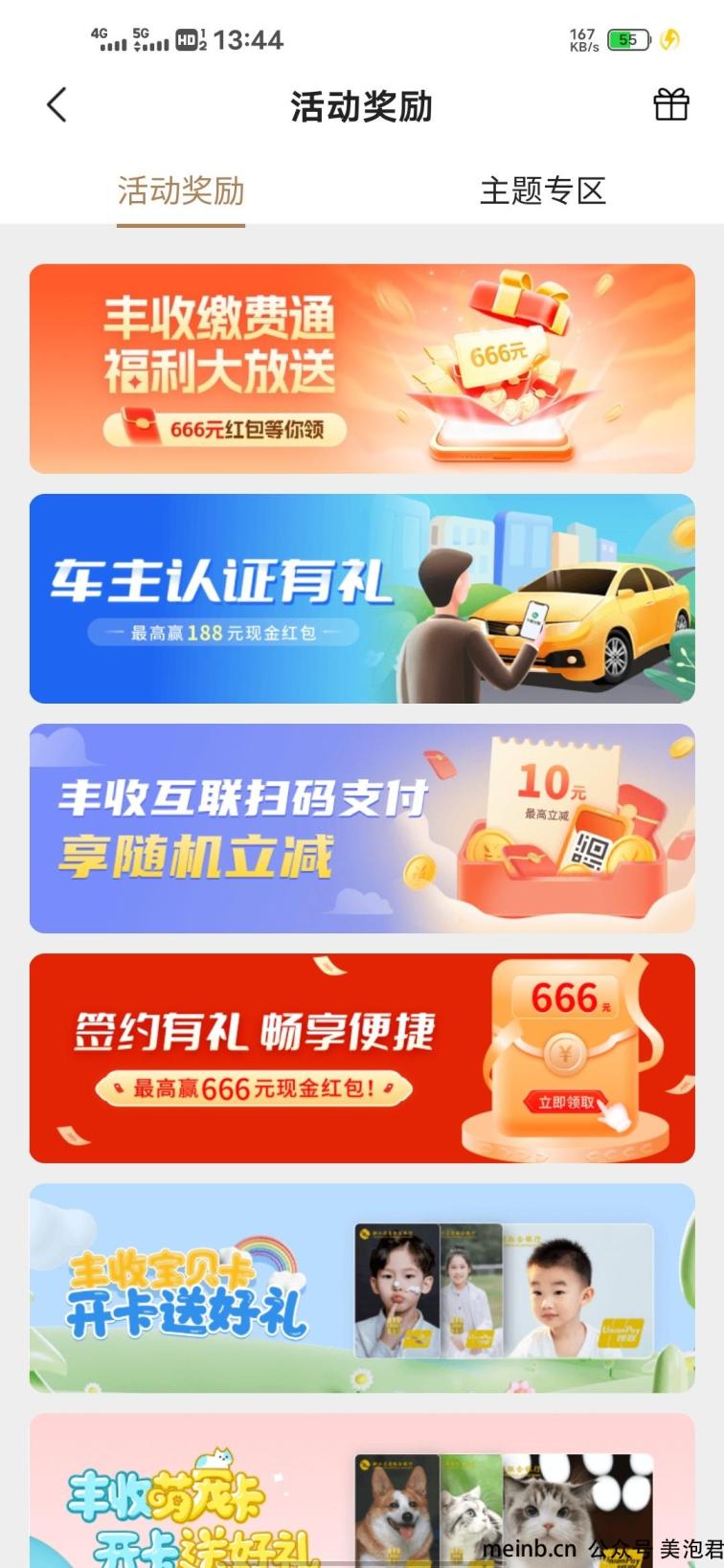This screenshot has height=1568, width=724.
Task: Open the 丰收缴费通福利大放送 banner
Action: 362,369
